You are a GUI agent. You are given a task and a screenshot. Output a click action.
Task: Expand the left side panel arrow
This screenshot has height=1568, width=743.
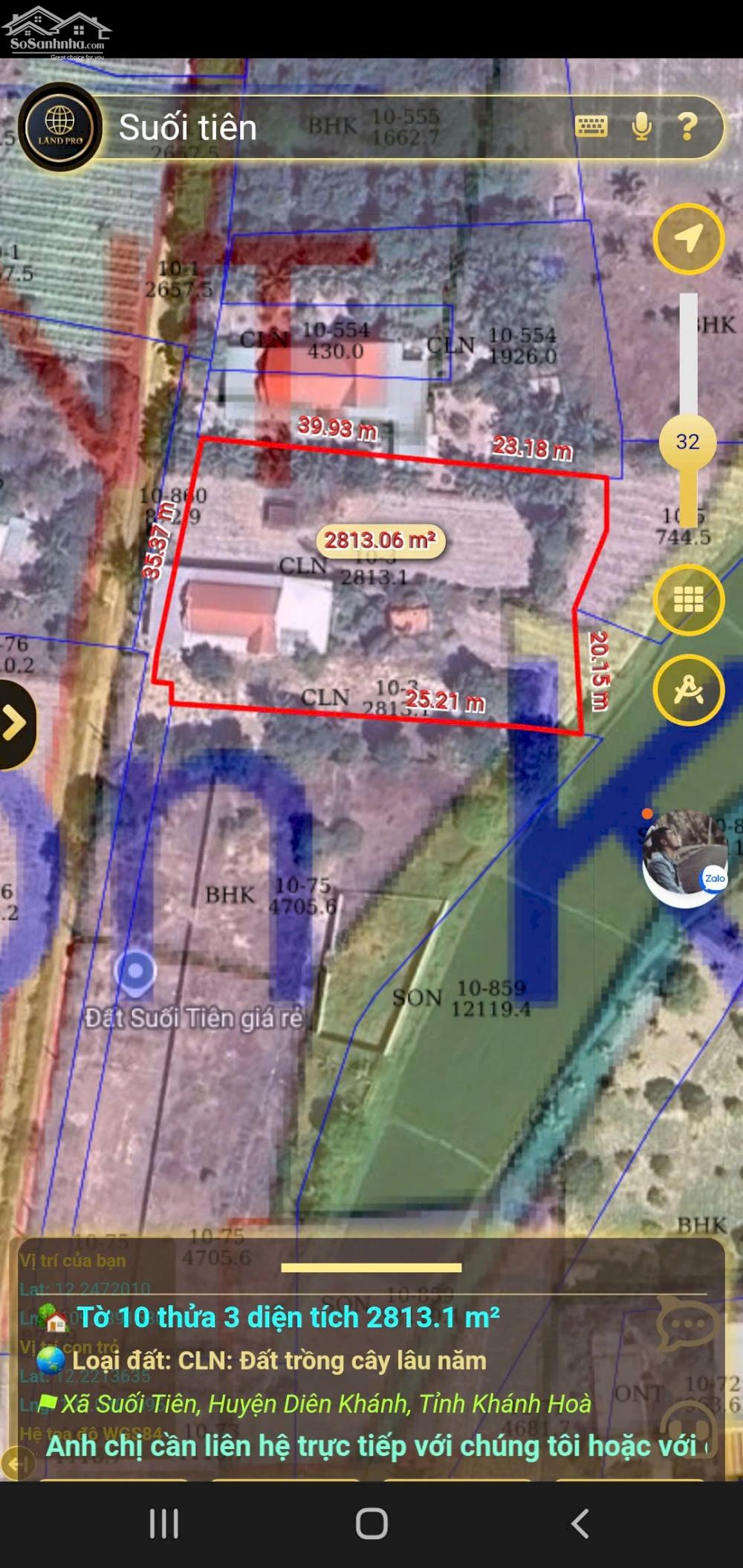click(x=15, y=723)
